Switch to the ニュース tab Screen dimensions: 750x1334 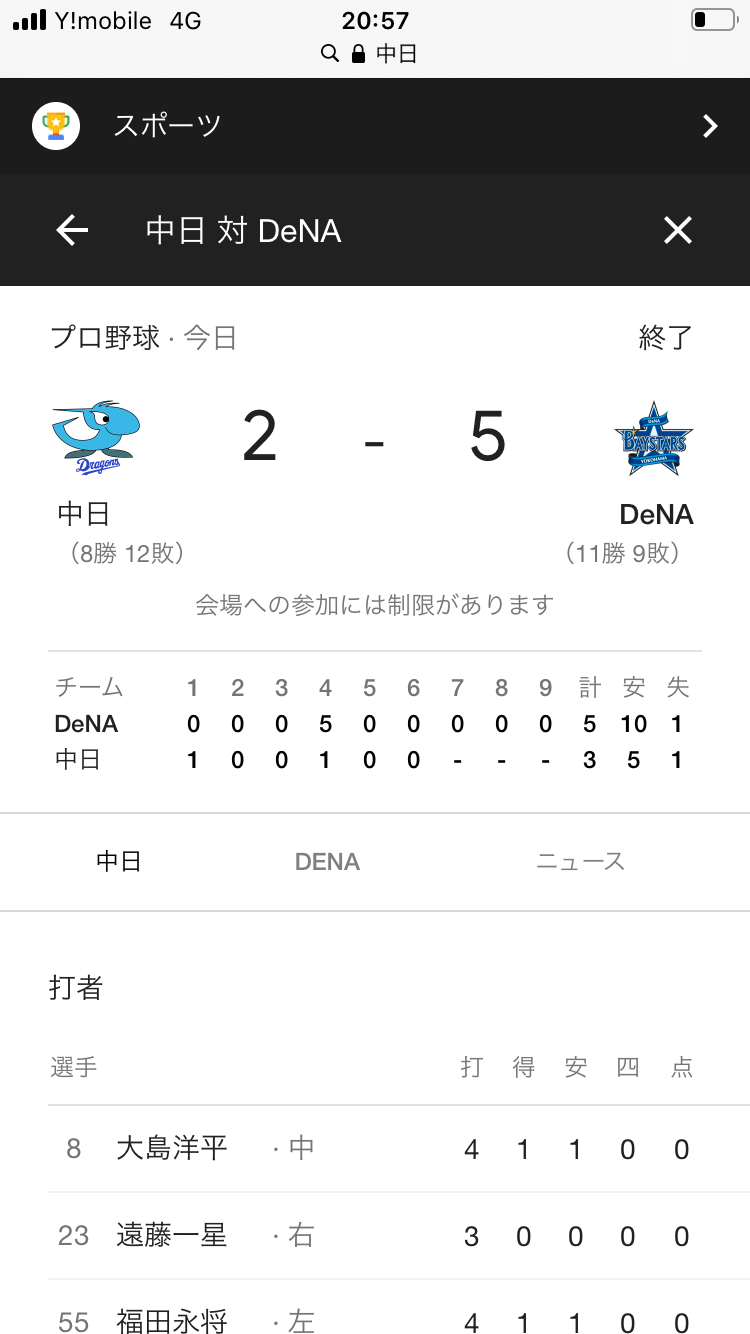580,862
